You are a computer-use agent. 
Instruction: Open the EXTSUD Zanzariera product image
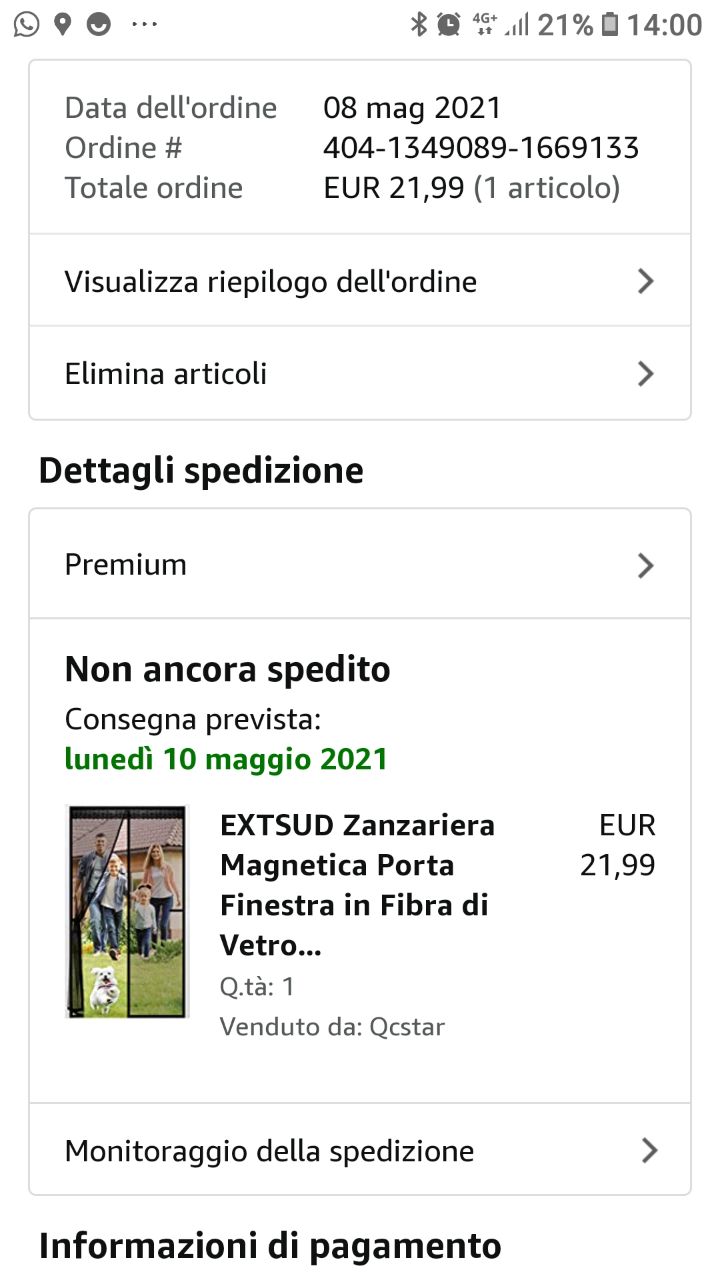pyautogui.click(x=127, y=911)
